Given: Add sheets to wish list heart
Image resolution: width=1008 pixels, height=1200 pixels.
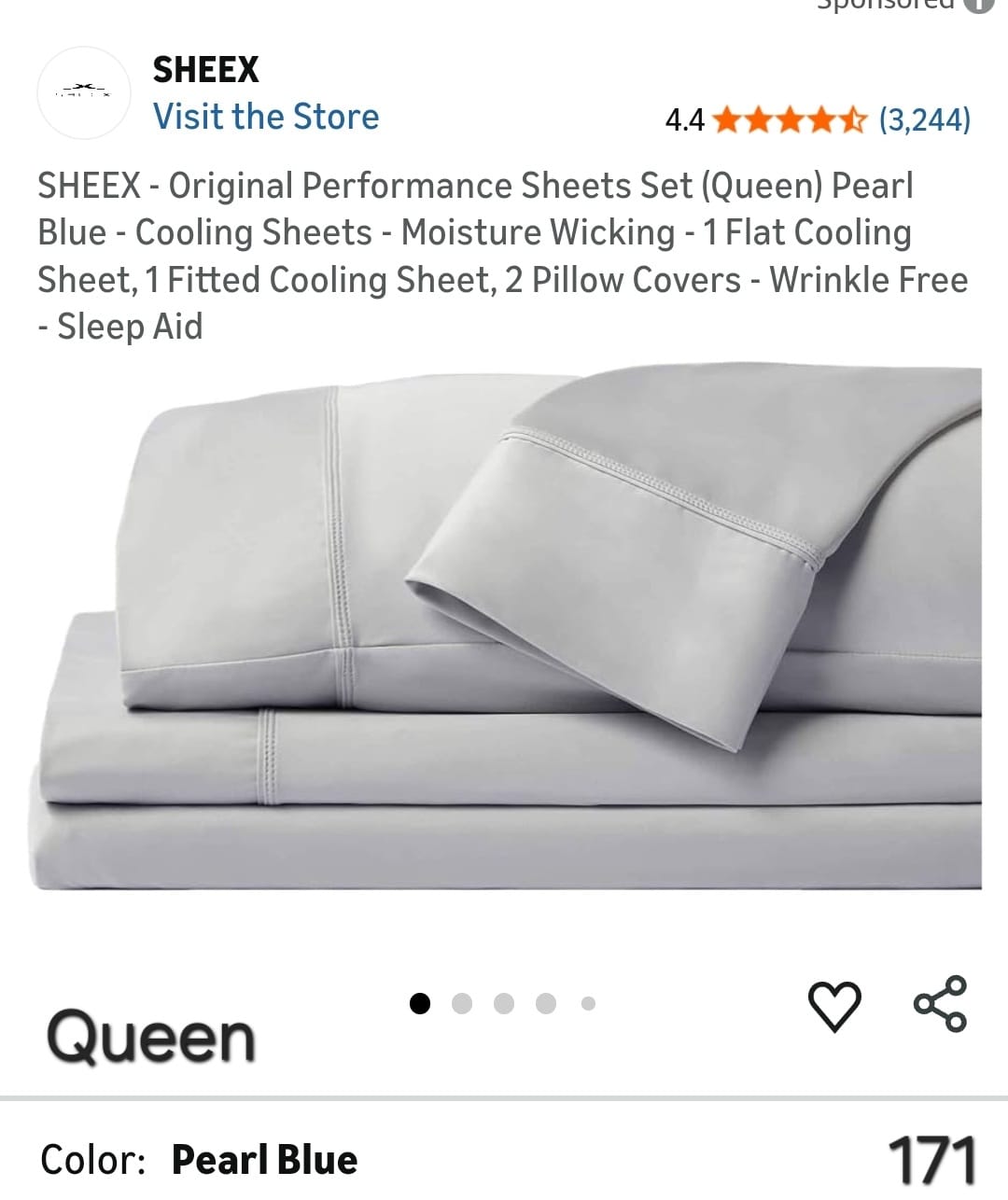Looking at the screenshot, I should pos(833,1006).
